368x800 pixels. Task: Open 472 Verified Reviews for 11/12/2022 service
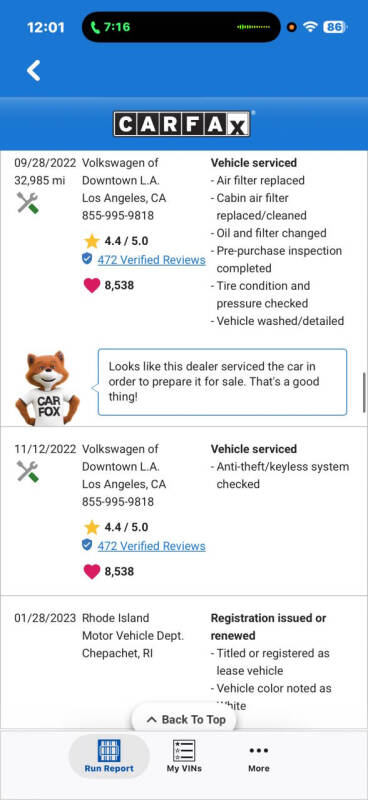(151, 546)
